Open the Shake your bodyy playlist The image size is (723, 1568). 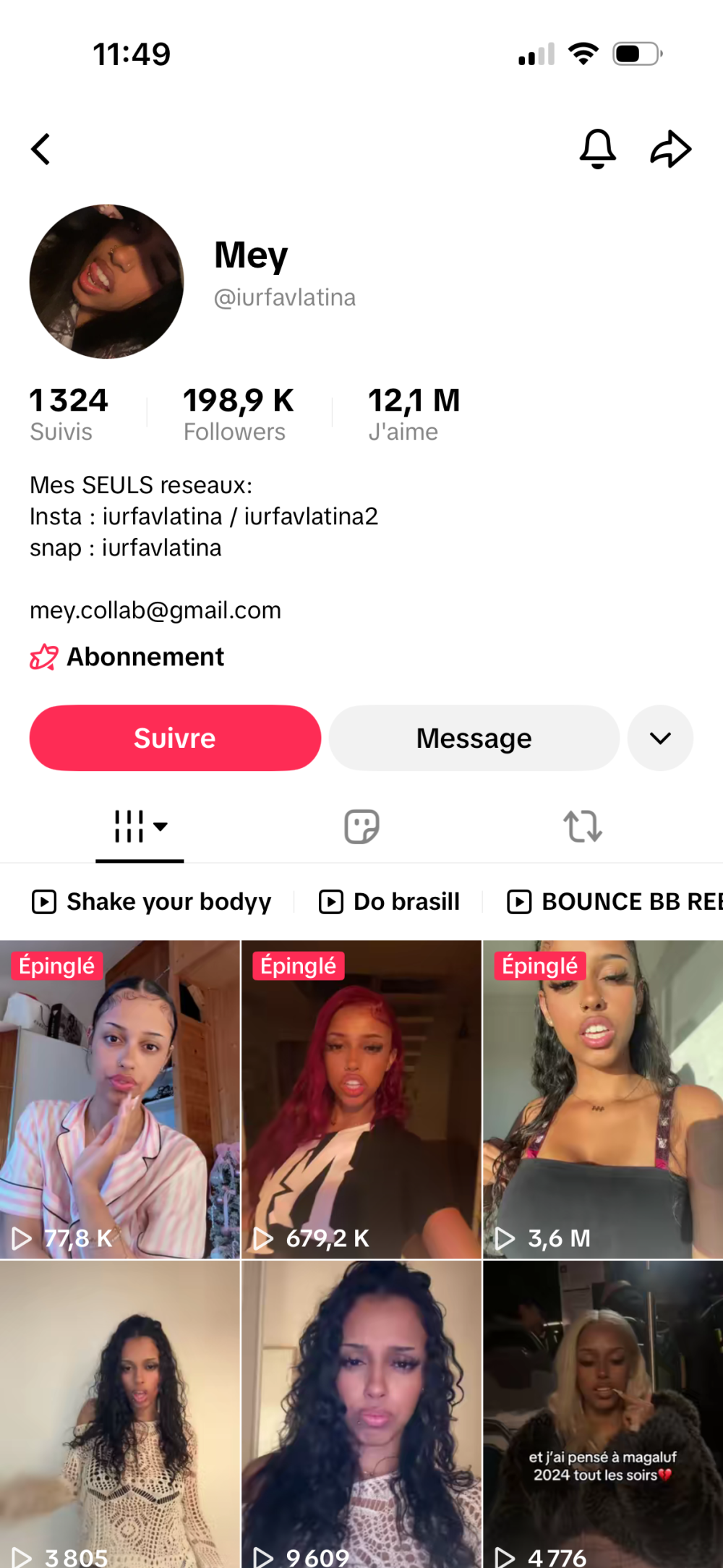(x=152, y=902)
